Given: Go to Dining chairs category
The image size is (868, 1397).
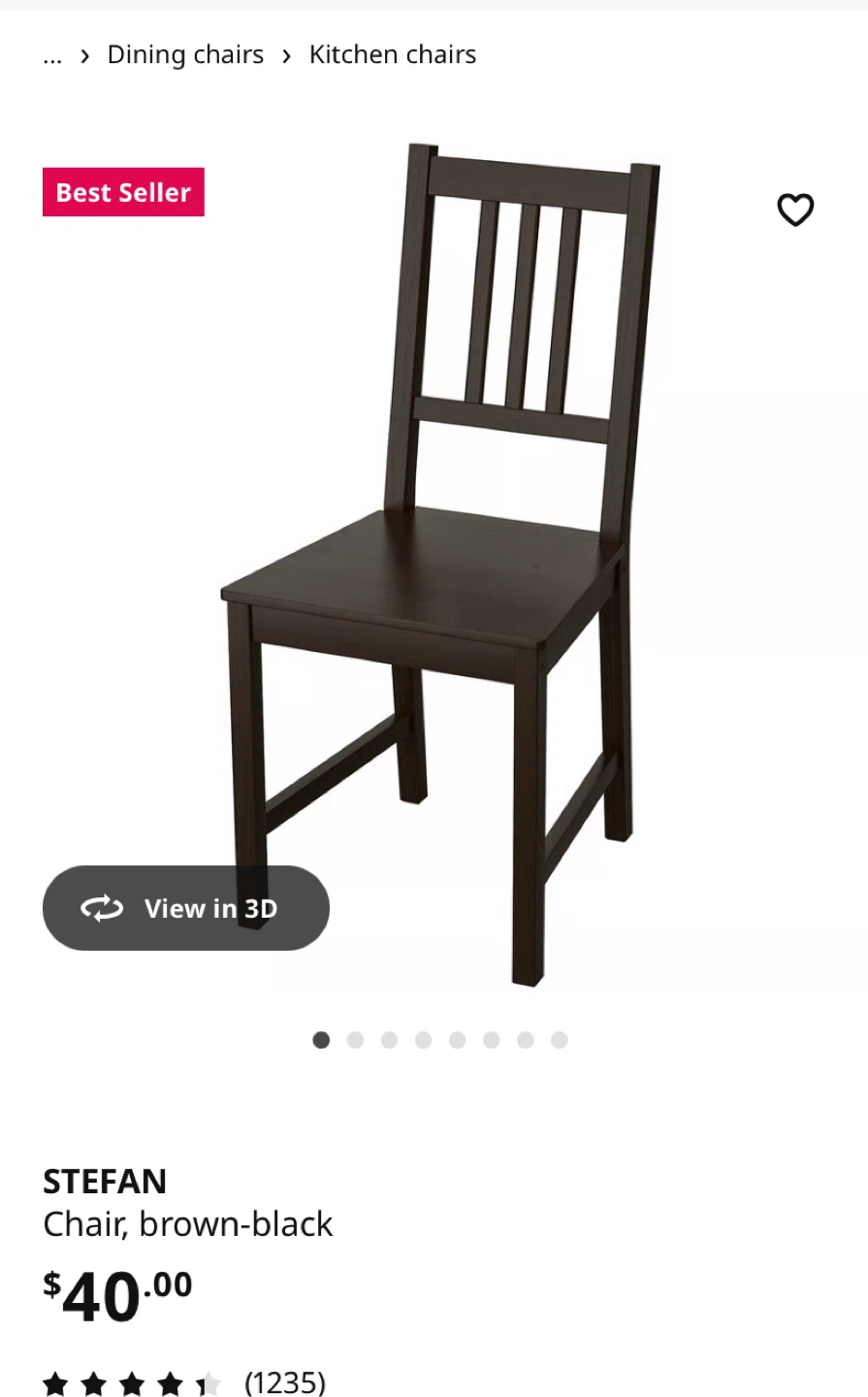Looking at the screenshot, I should point(185,55).
